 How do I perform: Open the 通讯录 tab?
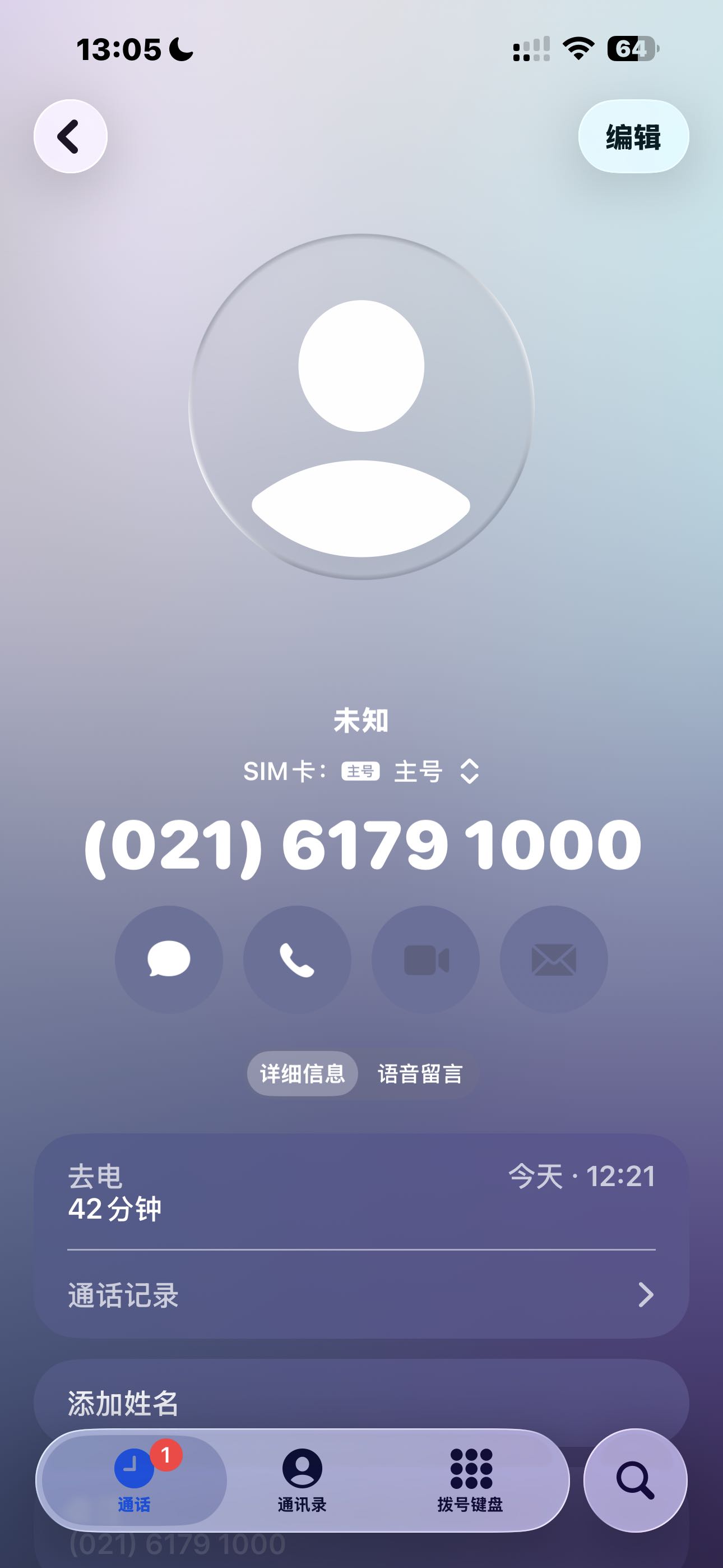[x=302, y=1481]
